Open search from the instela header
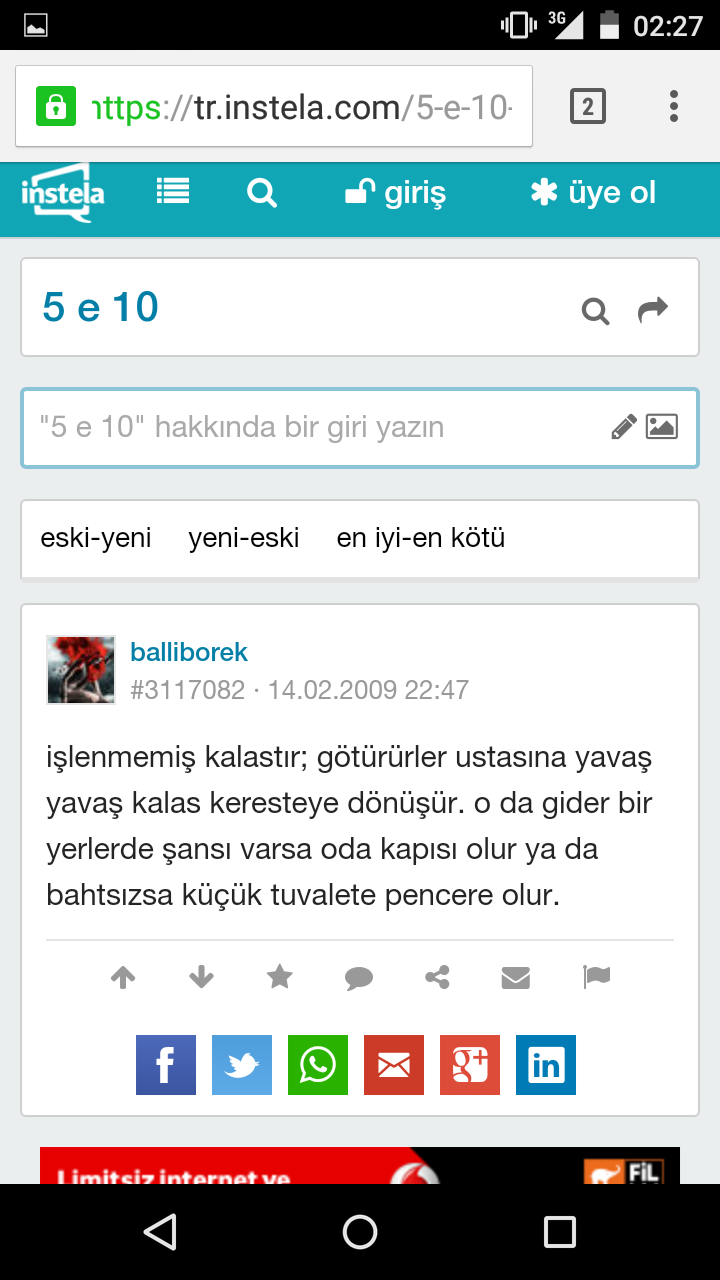 coord(262,192)
